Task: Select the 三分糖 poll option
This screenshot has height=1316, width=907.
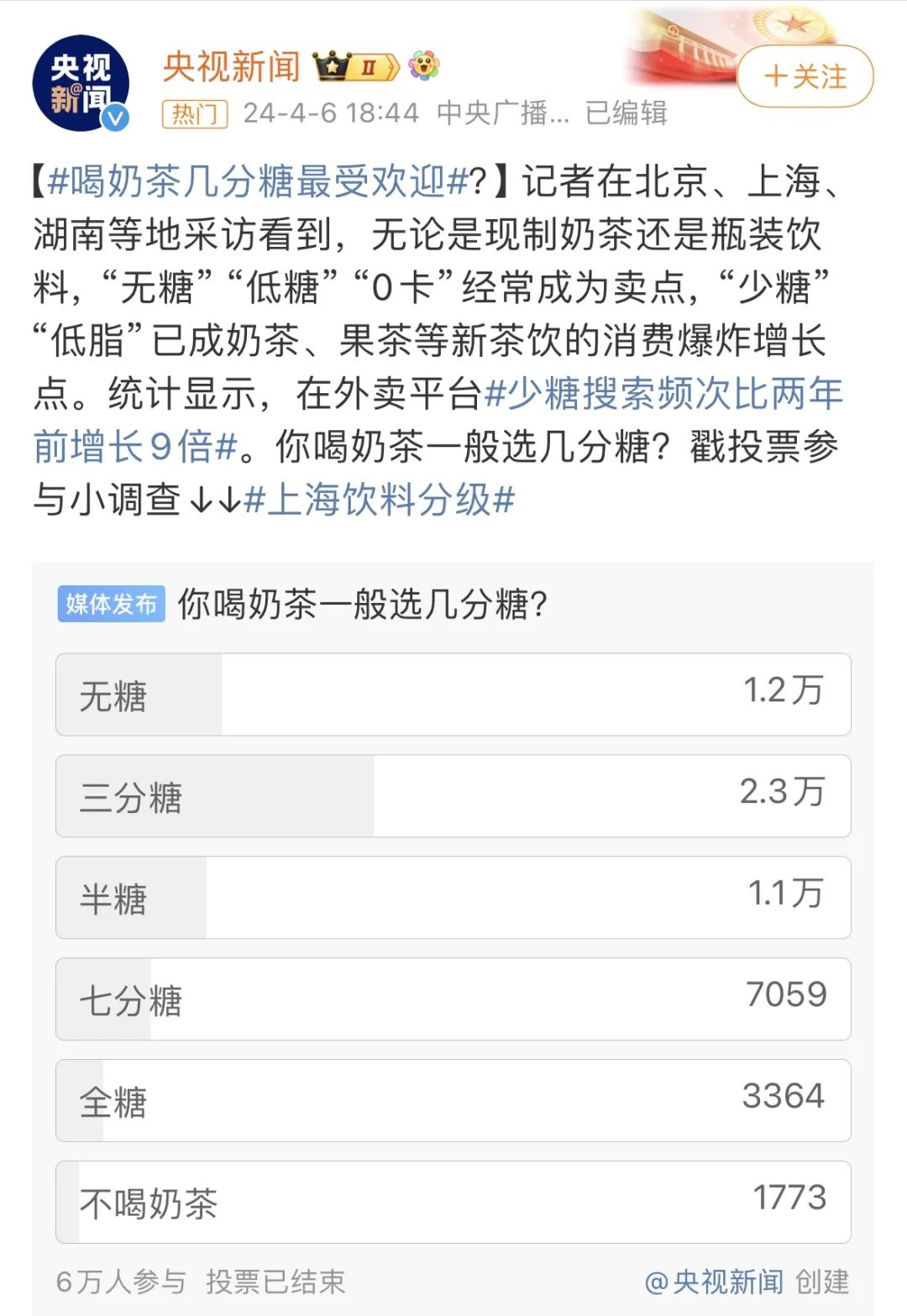Action: [452, 796]
